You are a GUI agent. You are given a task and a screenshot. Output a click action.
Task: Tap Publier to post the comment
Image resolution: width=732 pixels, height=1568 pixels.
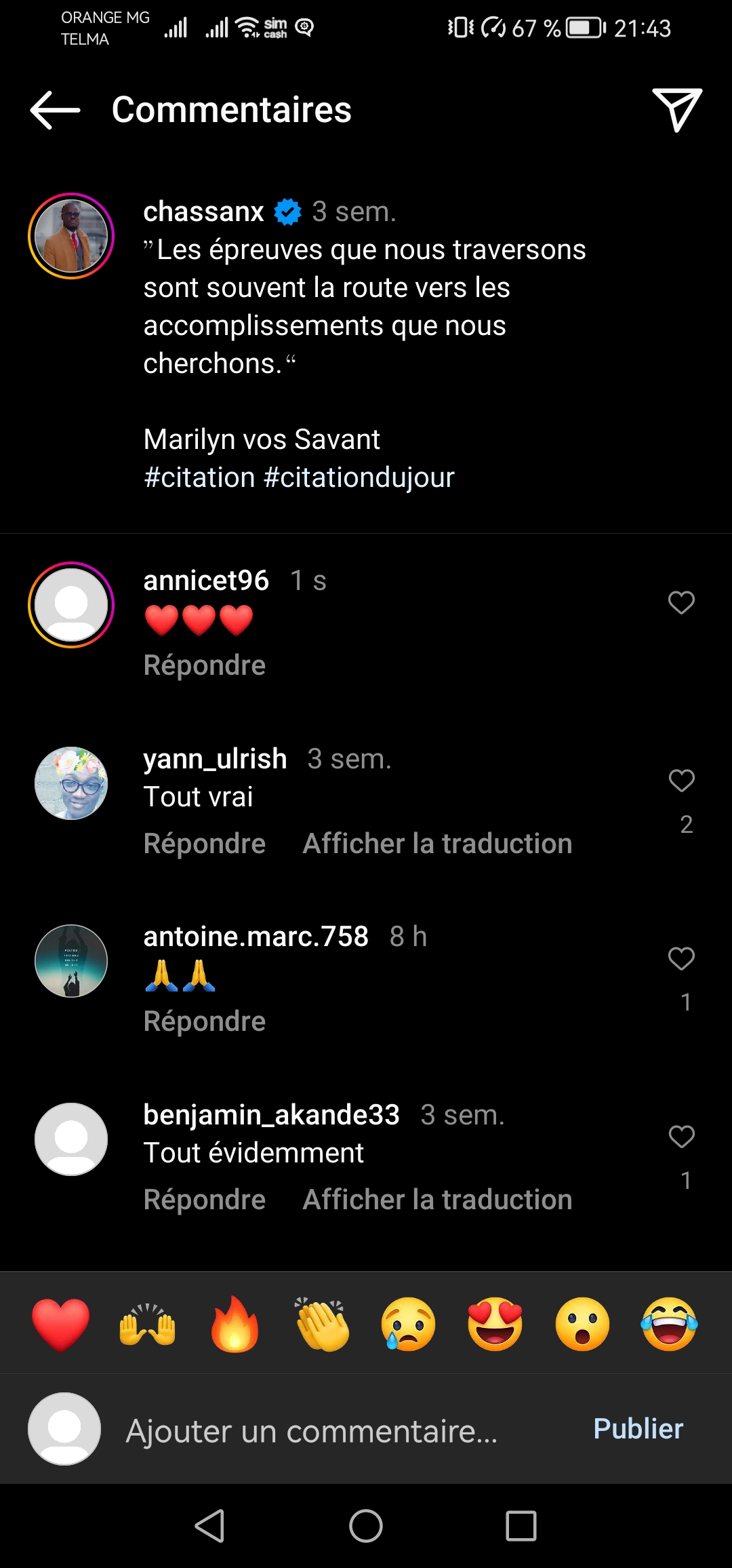[638, 1429]
